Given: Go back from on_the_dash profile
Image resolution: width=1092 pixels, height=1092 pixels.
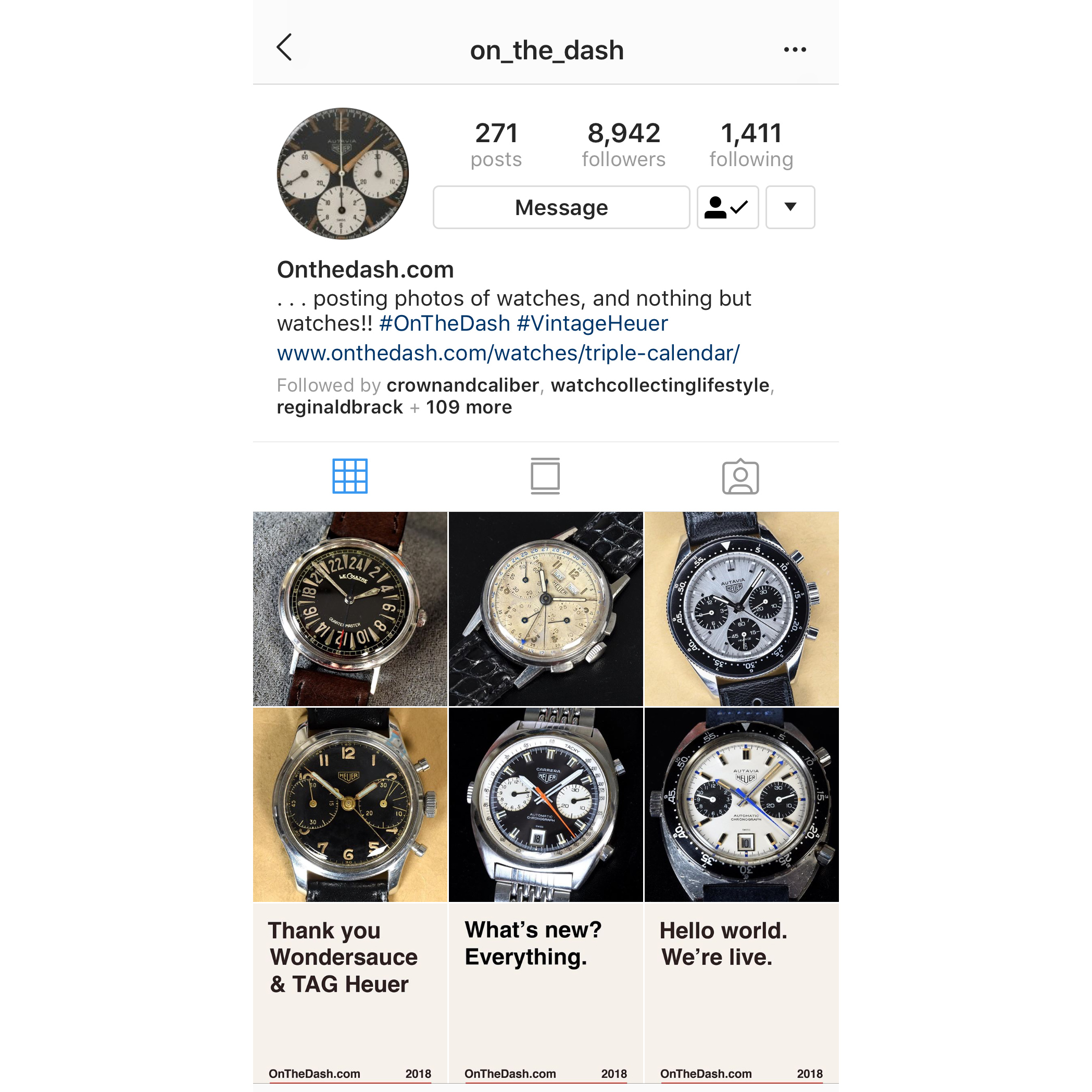Looking at the screenshot, I should click(x=284, y=48).
